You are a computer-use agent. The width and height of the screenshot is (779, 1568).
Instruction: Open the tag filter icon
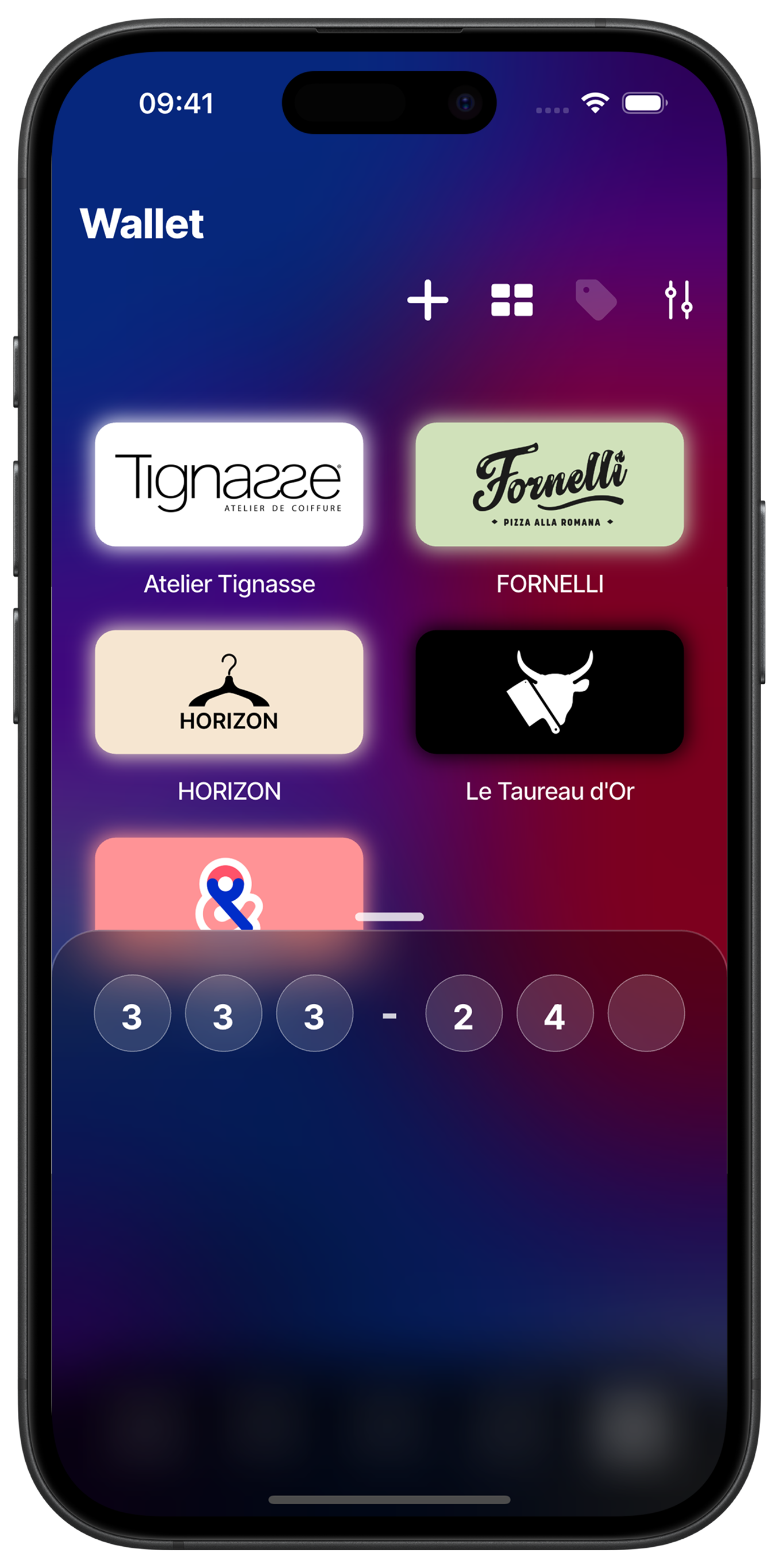pyautogui.click(x=596, y=300)
